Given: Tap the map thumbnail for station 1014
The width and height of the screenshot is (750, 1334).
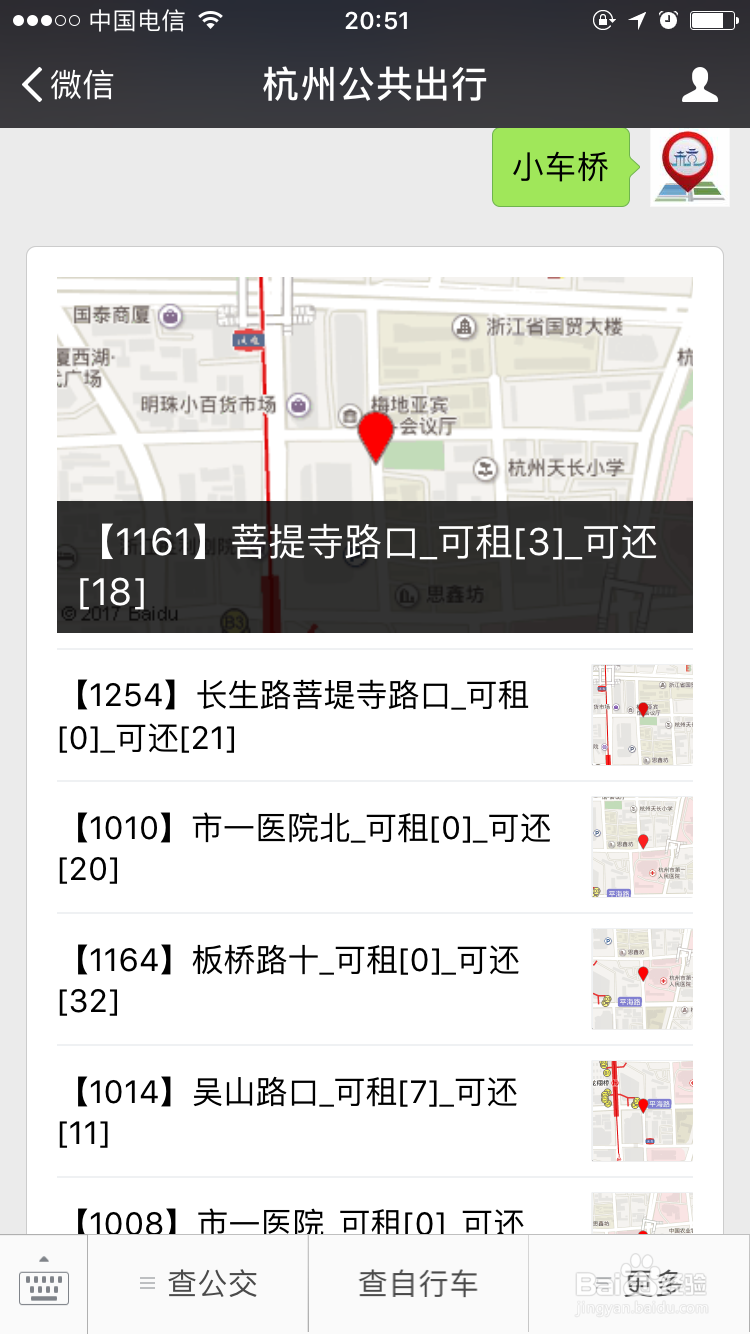Looking at the screenshot, I should point(641,1110).
